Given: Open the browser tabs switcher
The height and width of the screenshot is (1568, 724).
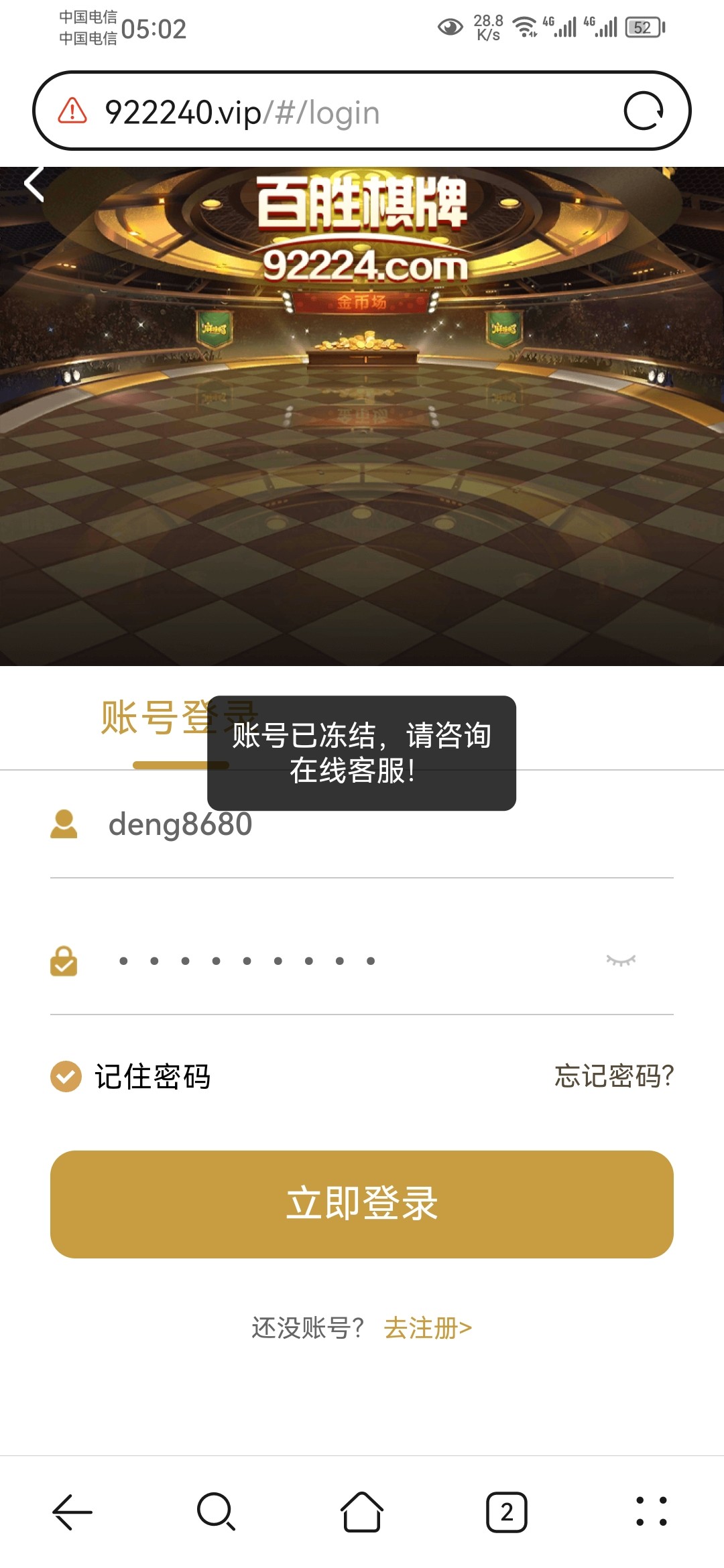Looking at the screenshot, I should point(506,1512).
